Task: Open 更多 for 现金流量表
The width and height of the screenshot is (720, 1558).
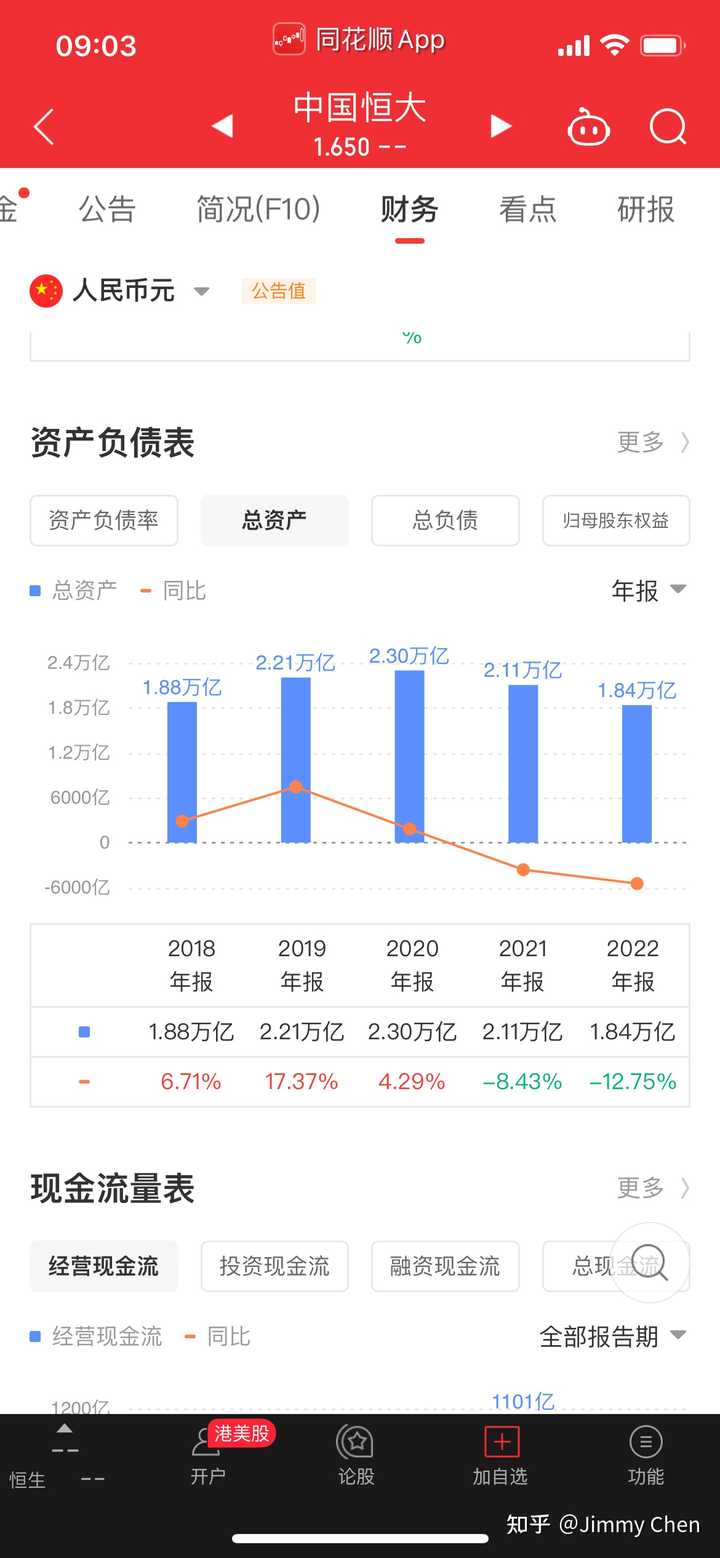Action: pyautogui.click(x=652, y=1188)
